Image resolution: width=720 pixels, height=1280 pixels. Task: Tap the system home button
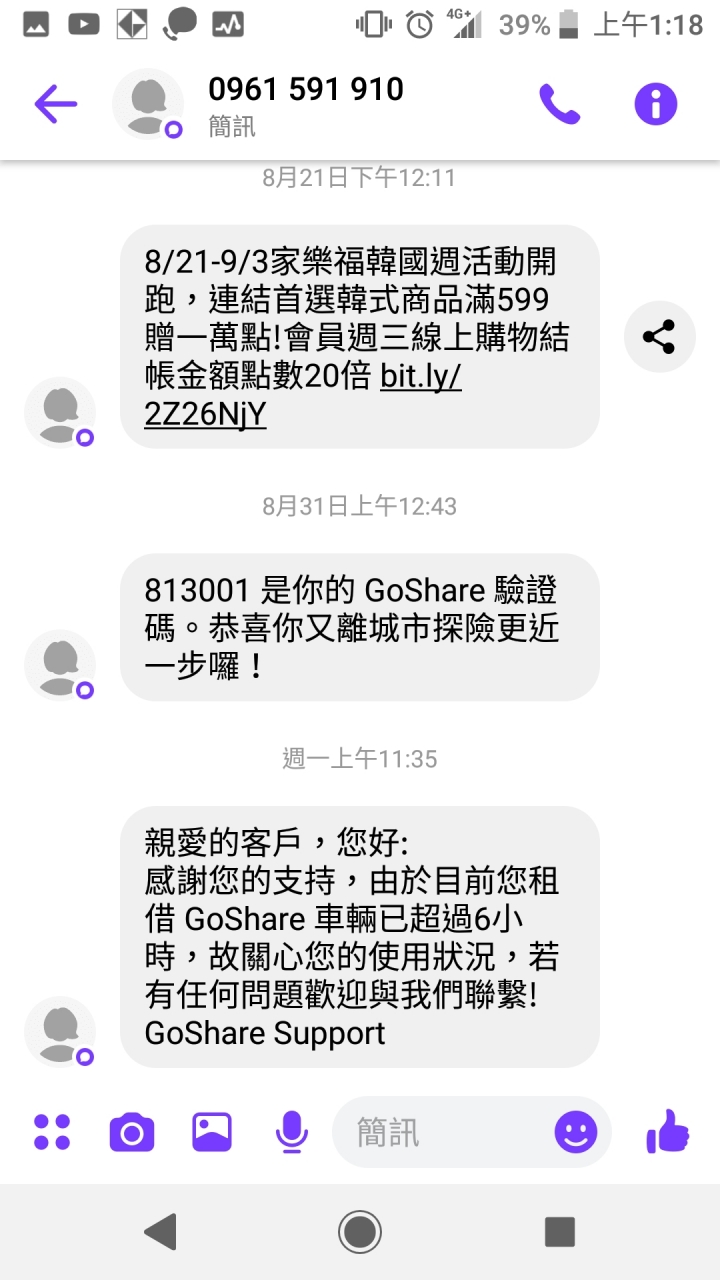point(360,1231)
